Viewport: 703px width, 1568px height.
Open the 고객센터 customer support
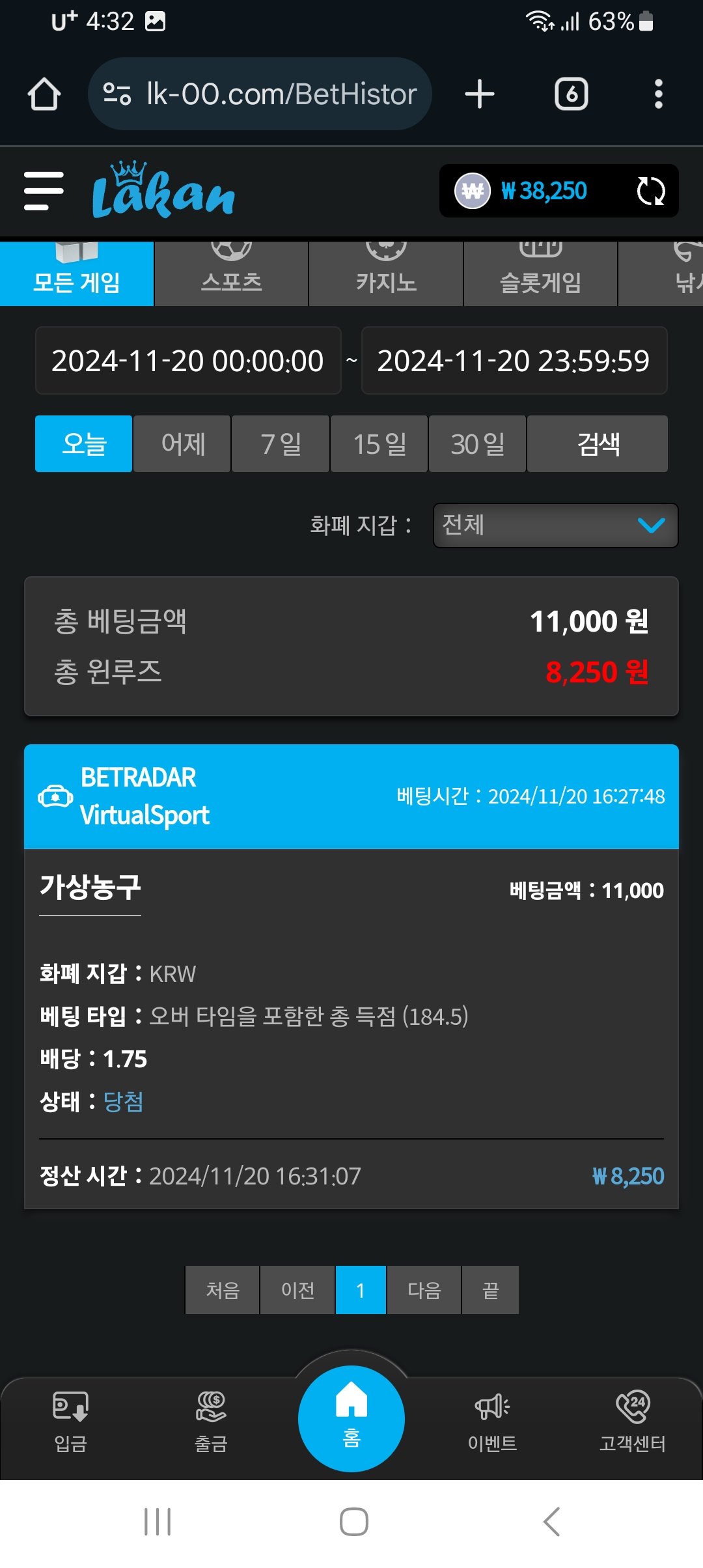click(632, 1421)
